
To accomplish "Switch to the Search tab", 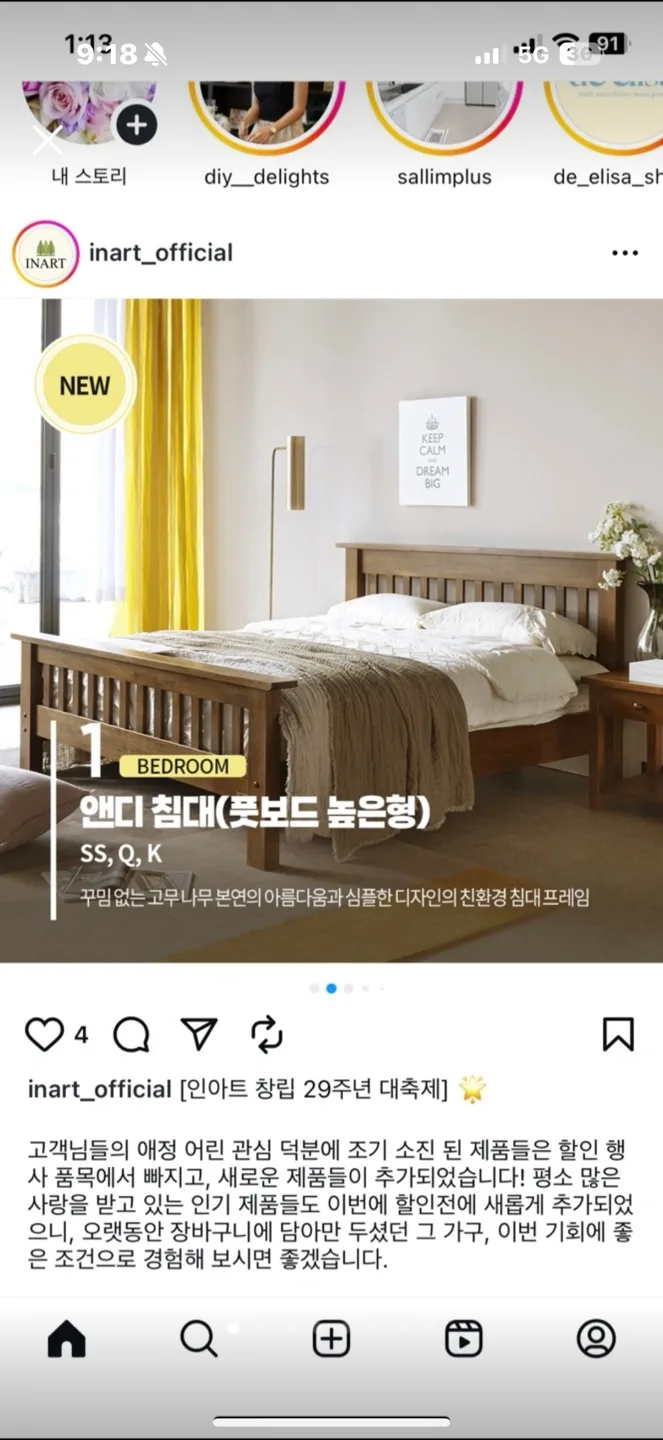I will tap(199, 1339).
